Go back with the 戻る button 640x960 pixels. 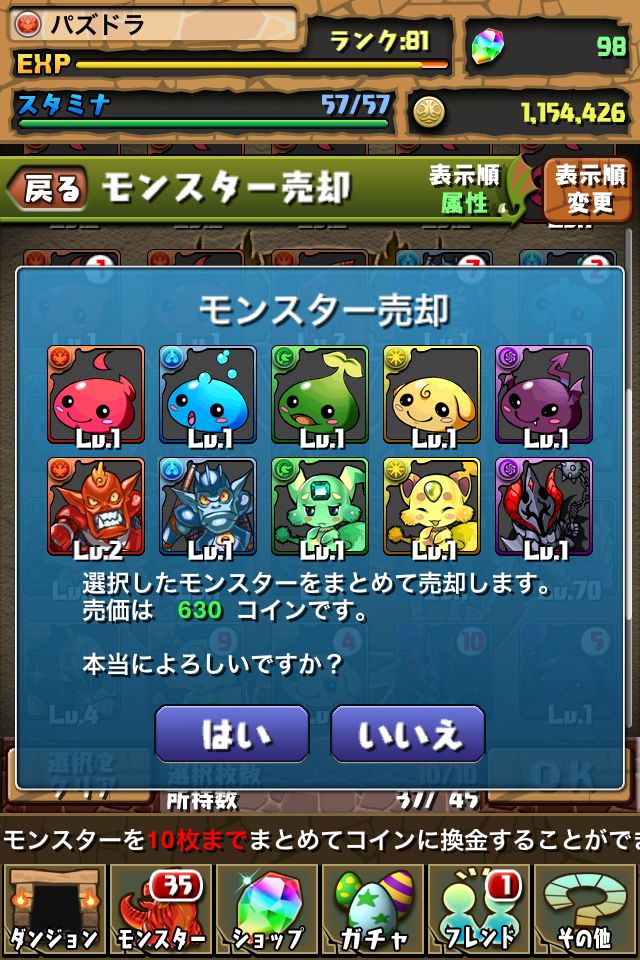click(x=48, y=188)
